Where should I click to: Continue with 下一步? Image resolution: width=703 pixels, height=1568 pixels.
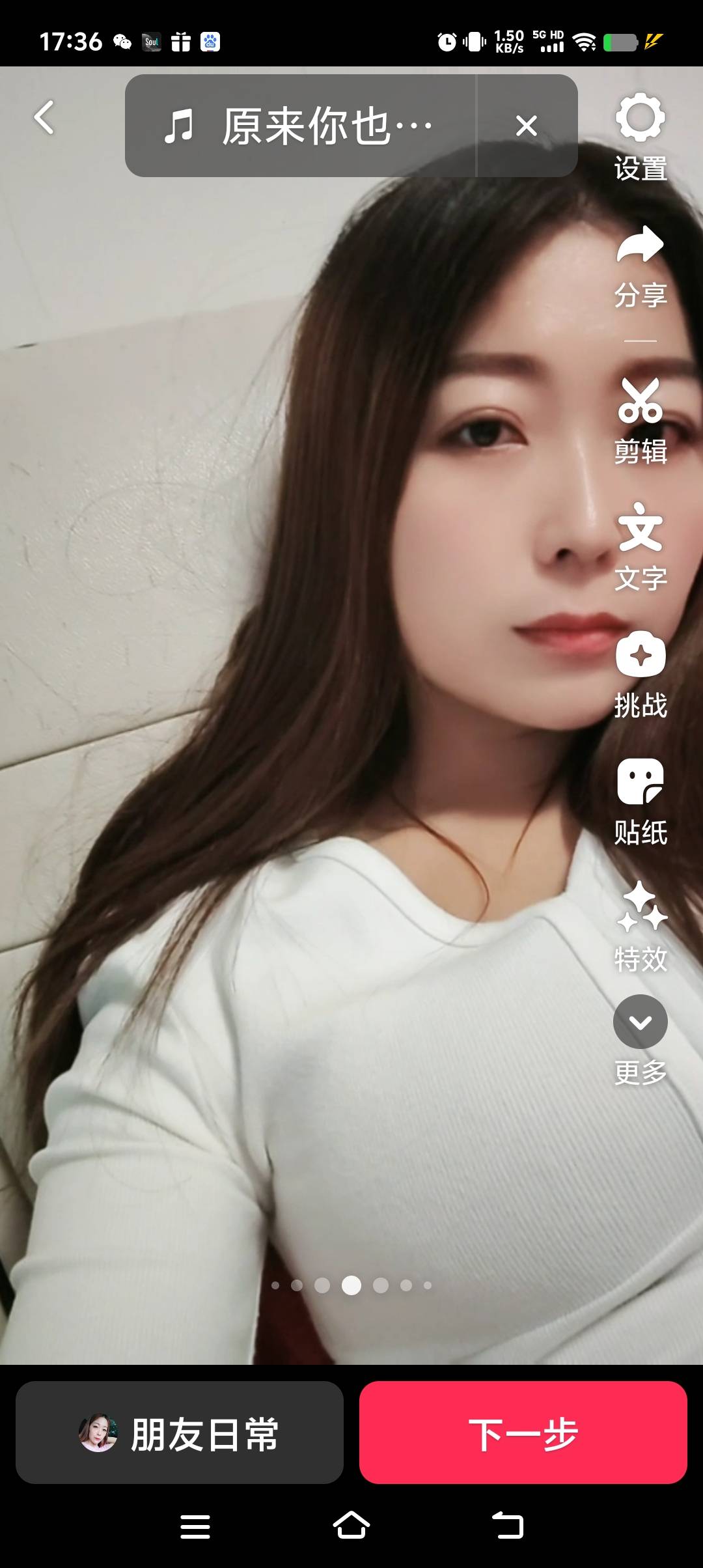pos(523,1433)
